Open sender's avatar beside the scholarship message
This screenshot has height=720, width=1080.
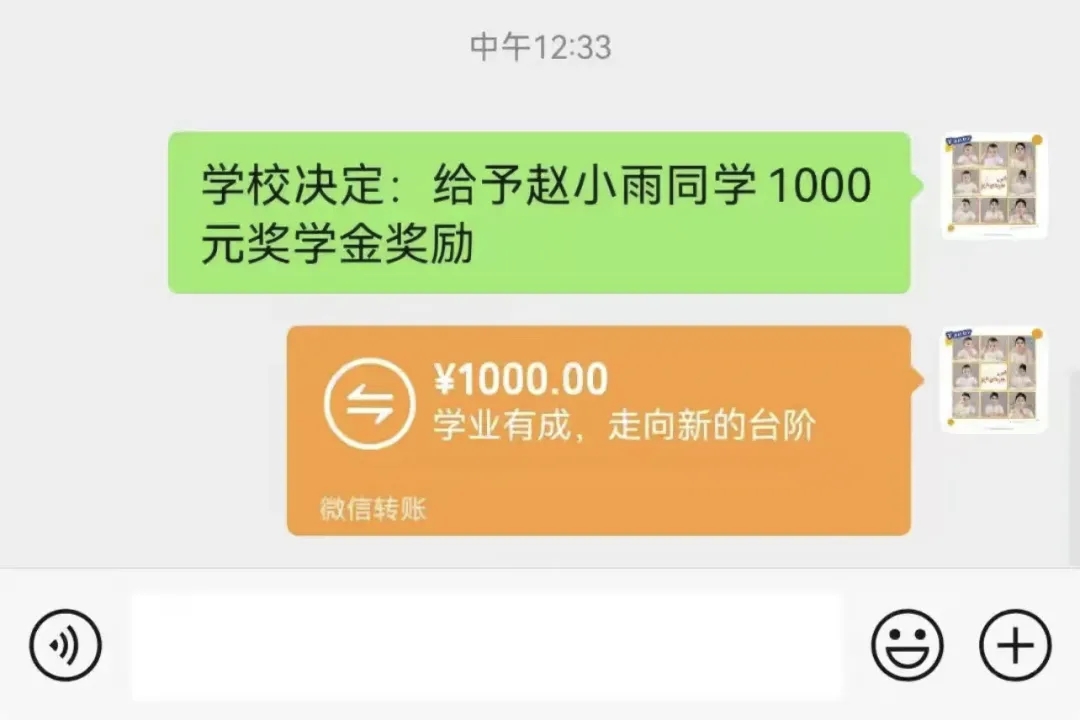pos(993,185)
